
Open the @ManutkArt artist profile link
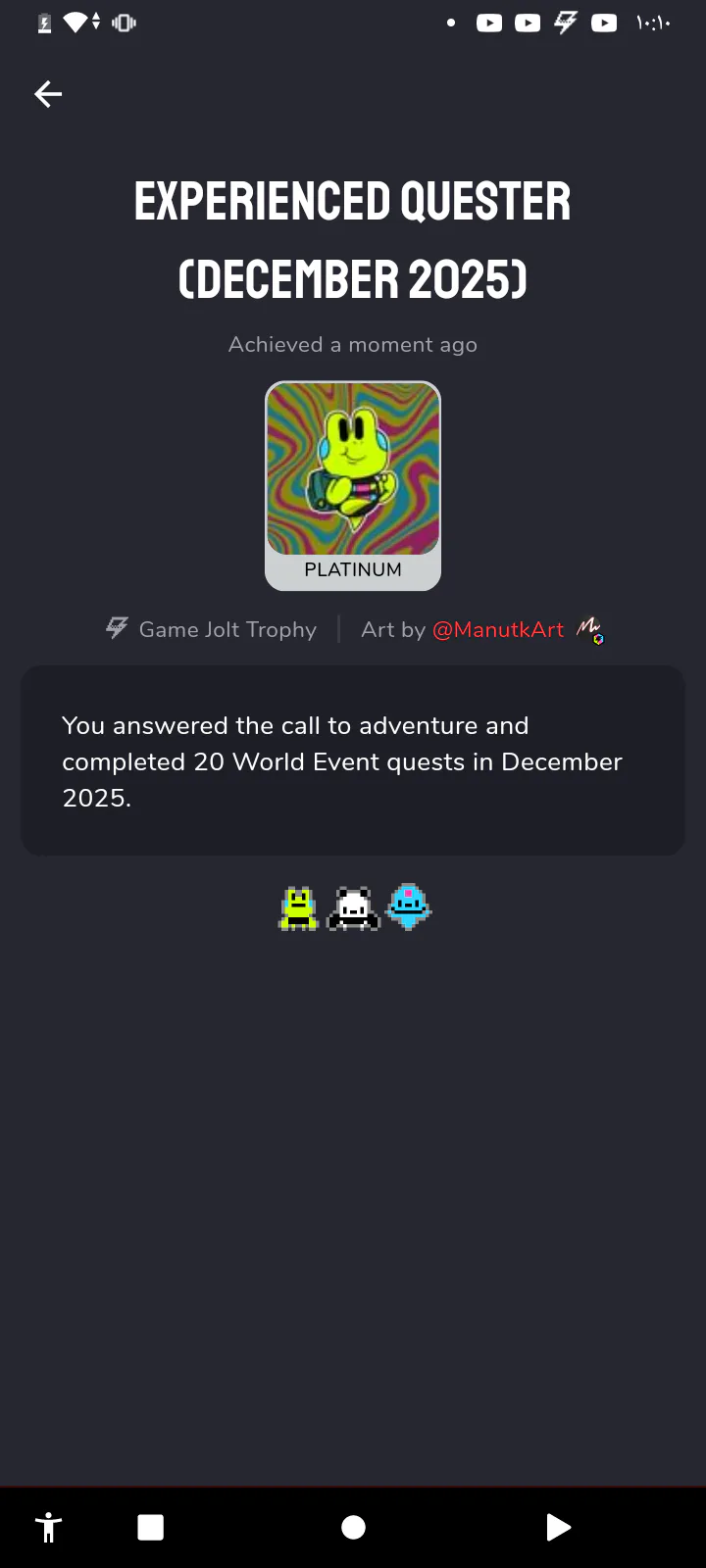tap(498, 629)
